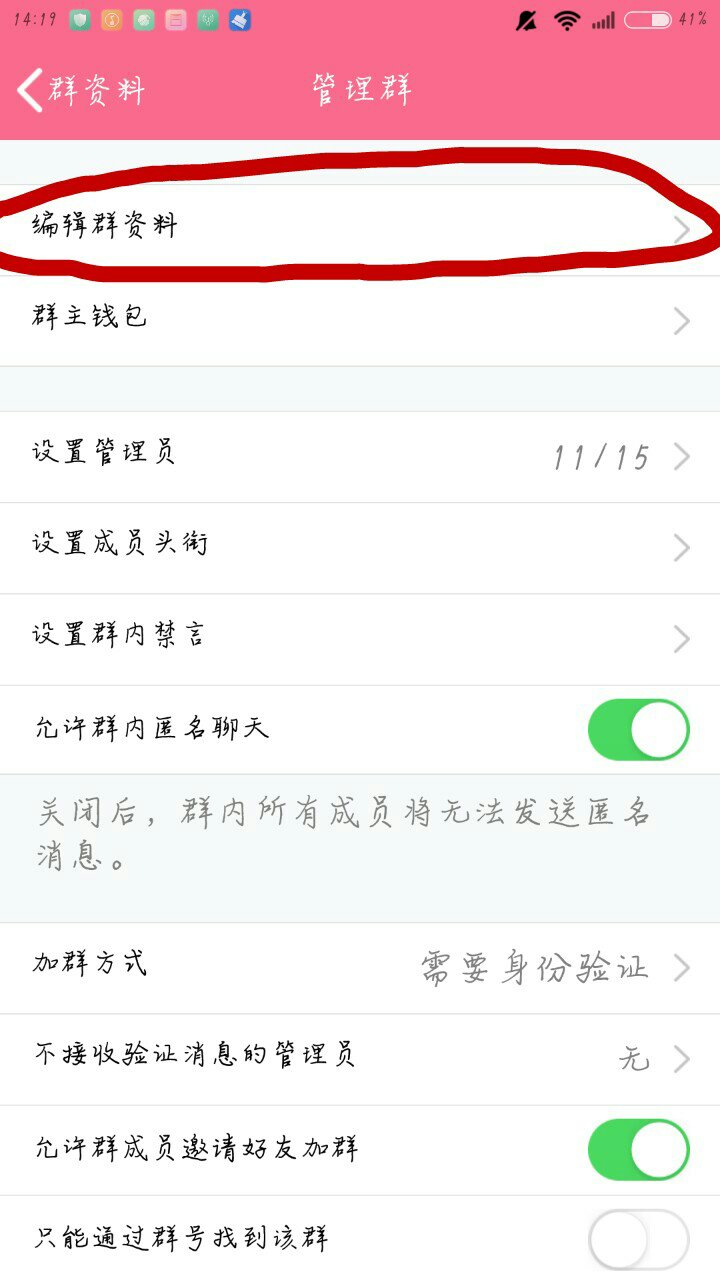Disable 允许群内匿名聊天 switch

click(x=639, y=729)
